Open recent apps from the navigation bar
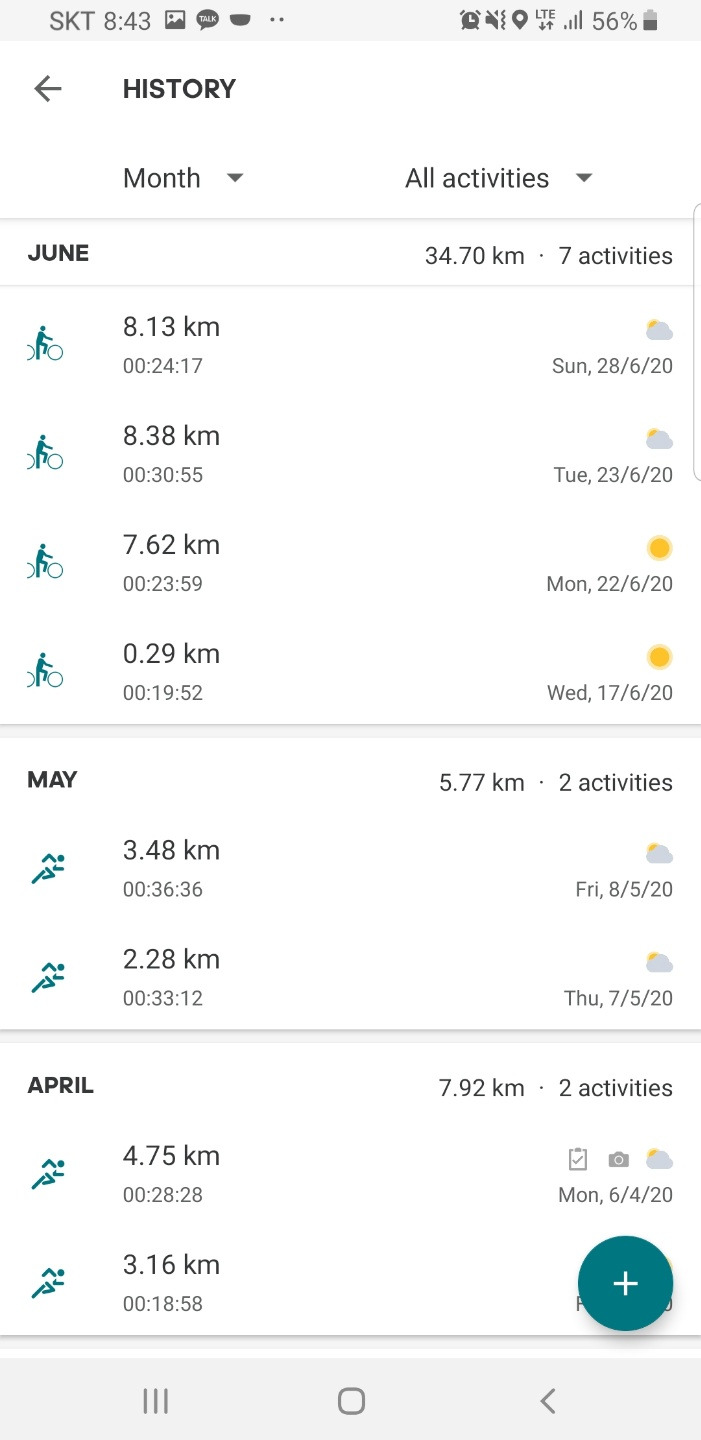This screenshot has width=701, height=1440. tap(155, 1401)
